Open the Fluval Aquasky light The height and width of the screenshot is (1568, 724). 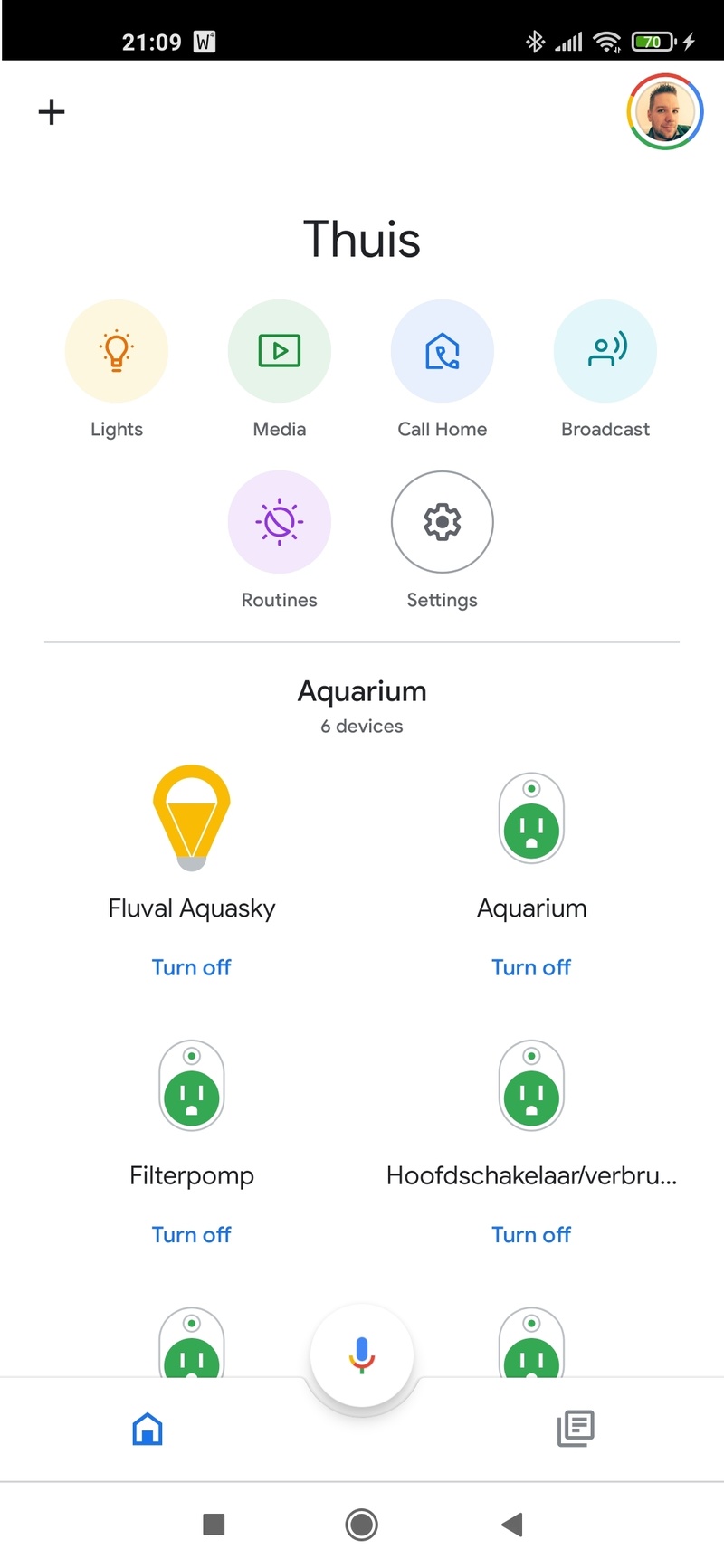click(x=192, y=819)
